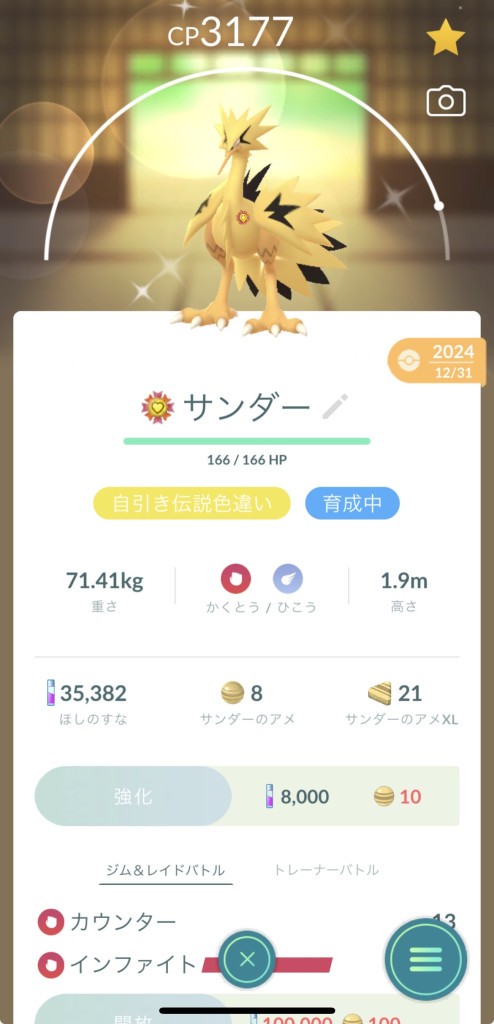Close the Pokémon detail screen

(x=247, y=959)
